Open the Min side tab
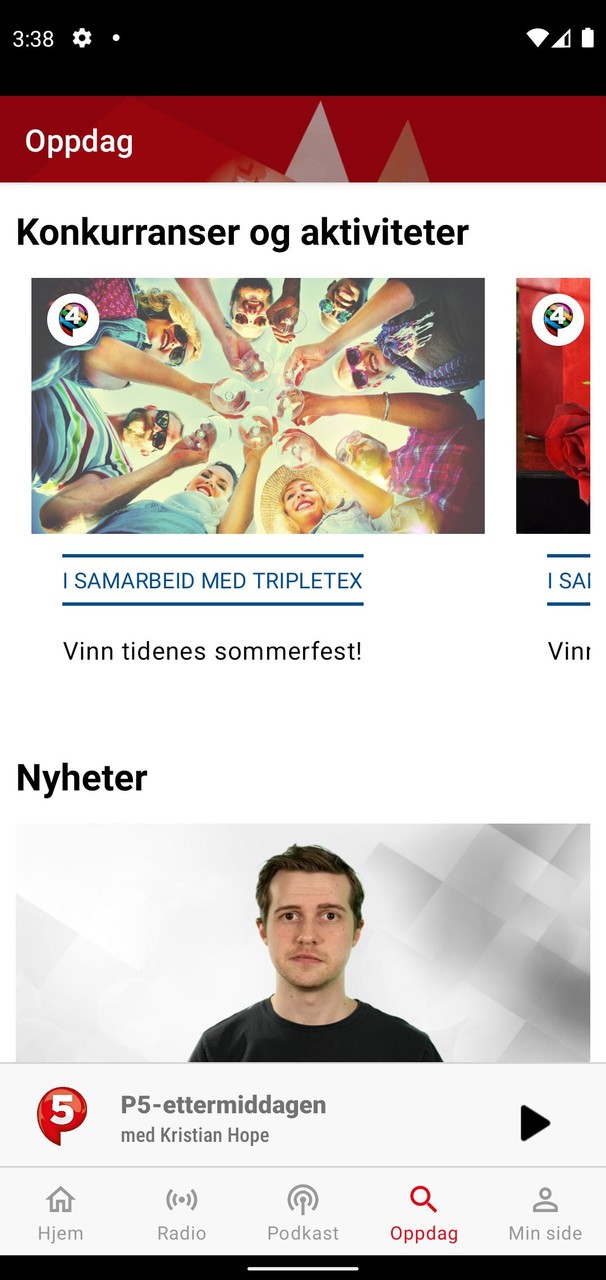 545,1212
